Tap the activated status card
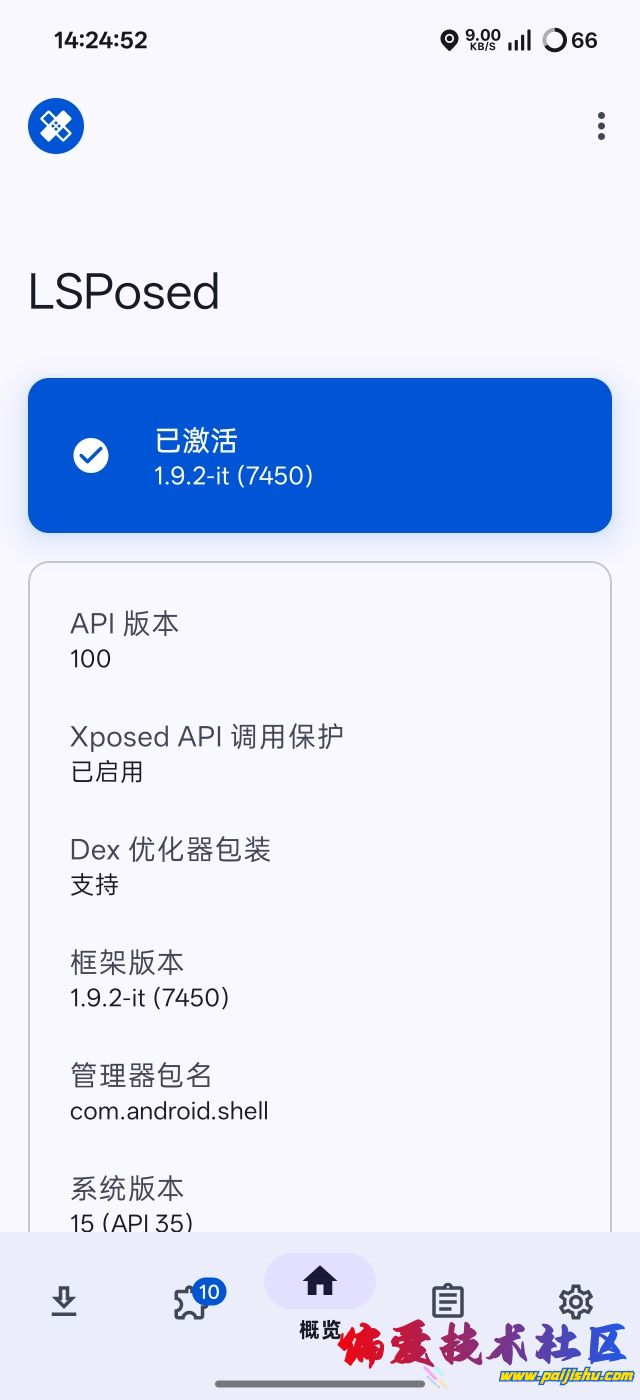640x1400 pixels. point(320,456)
